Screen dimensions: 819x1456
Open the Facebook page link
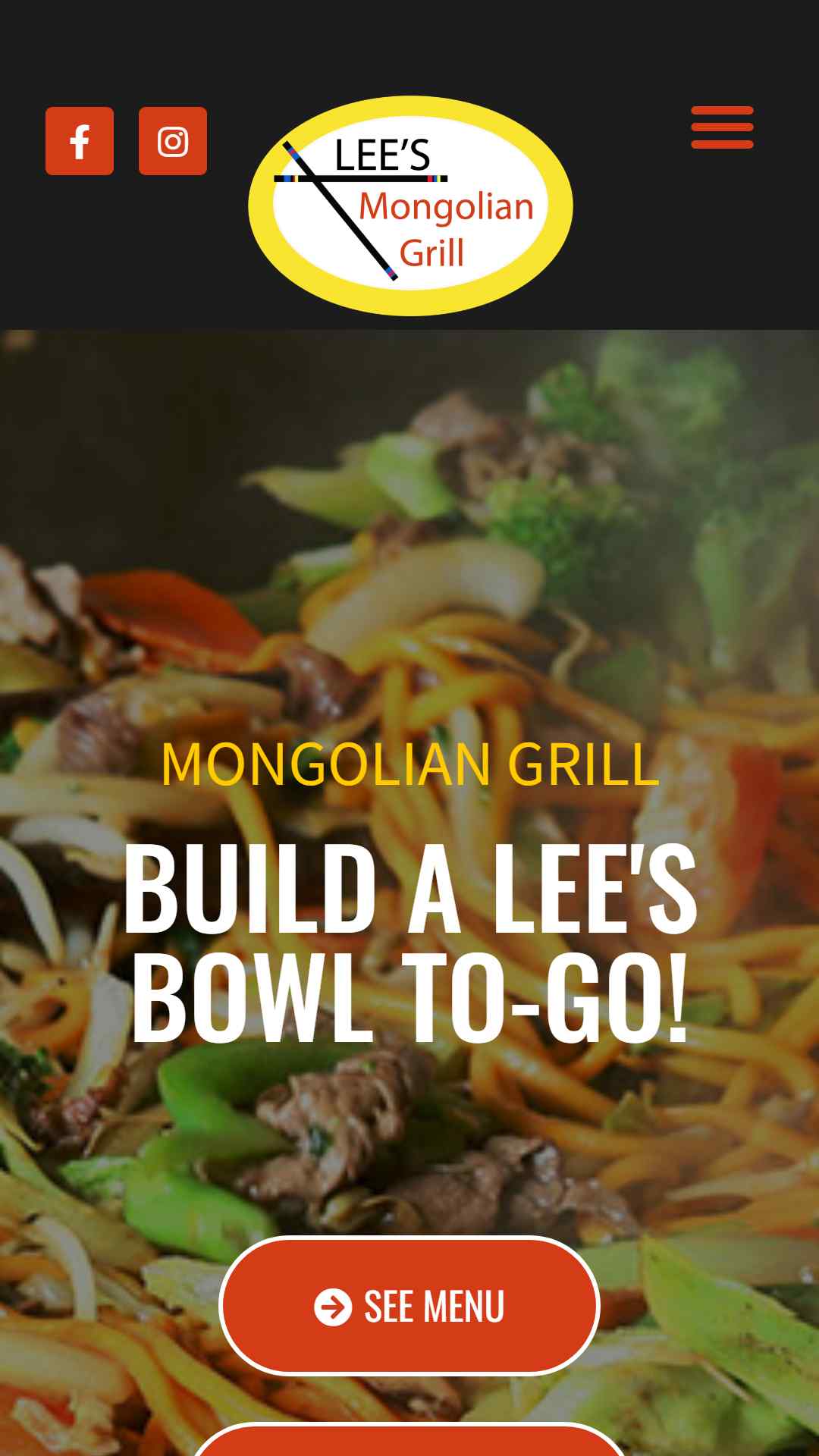tap(80, 141)
